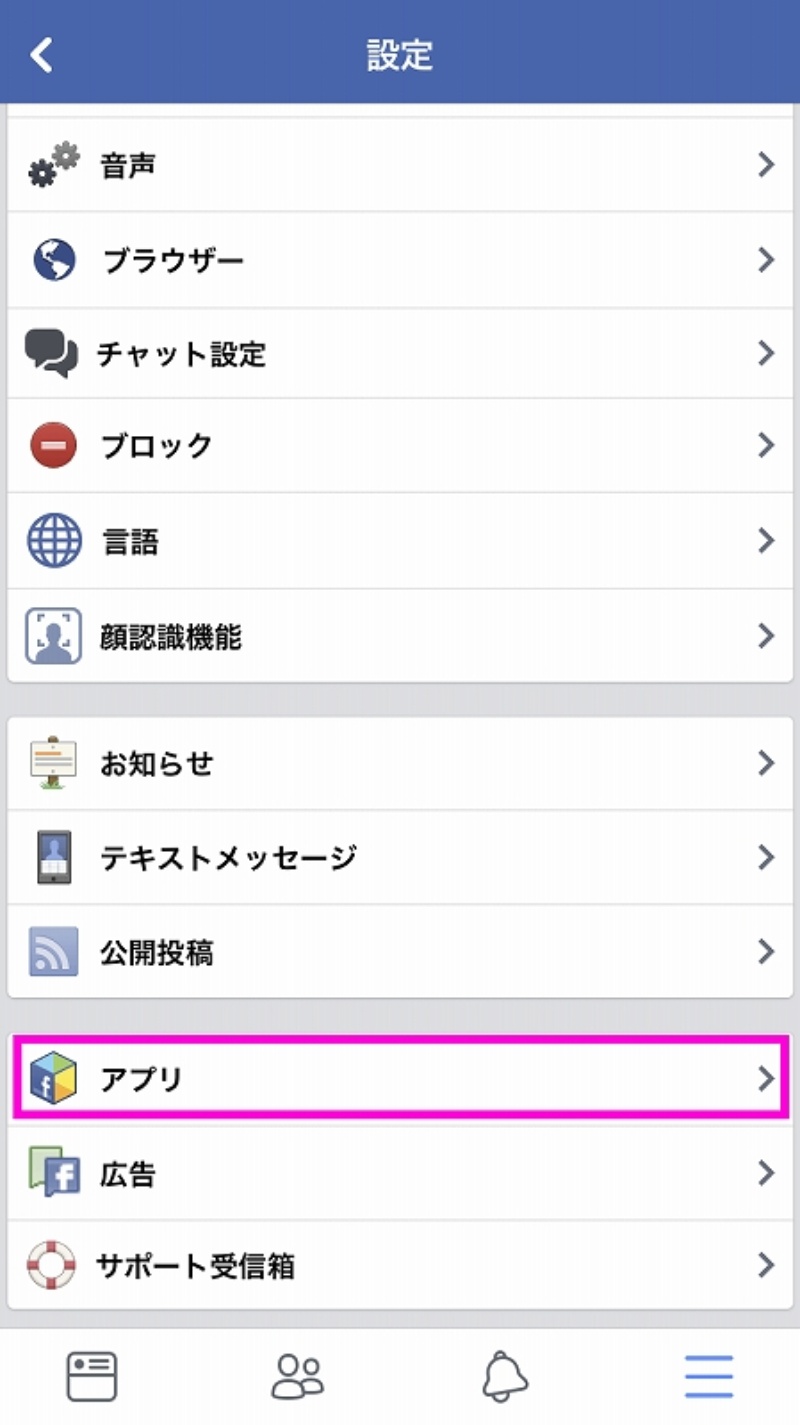Image resolution: width=800 pixels, height=1425 pixels.
Task: Open the notifications bell tab
Action: [x=504, y=1377]
